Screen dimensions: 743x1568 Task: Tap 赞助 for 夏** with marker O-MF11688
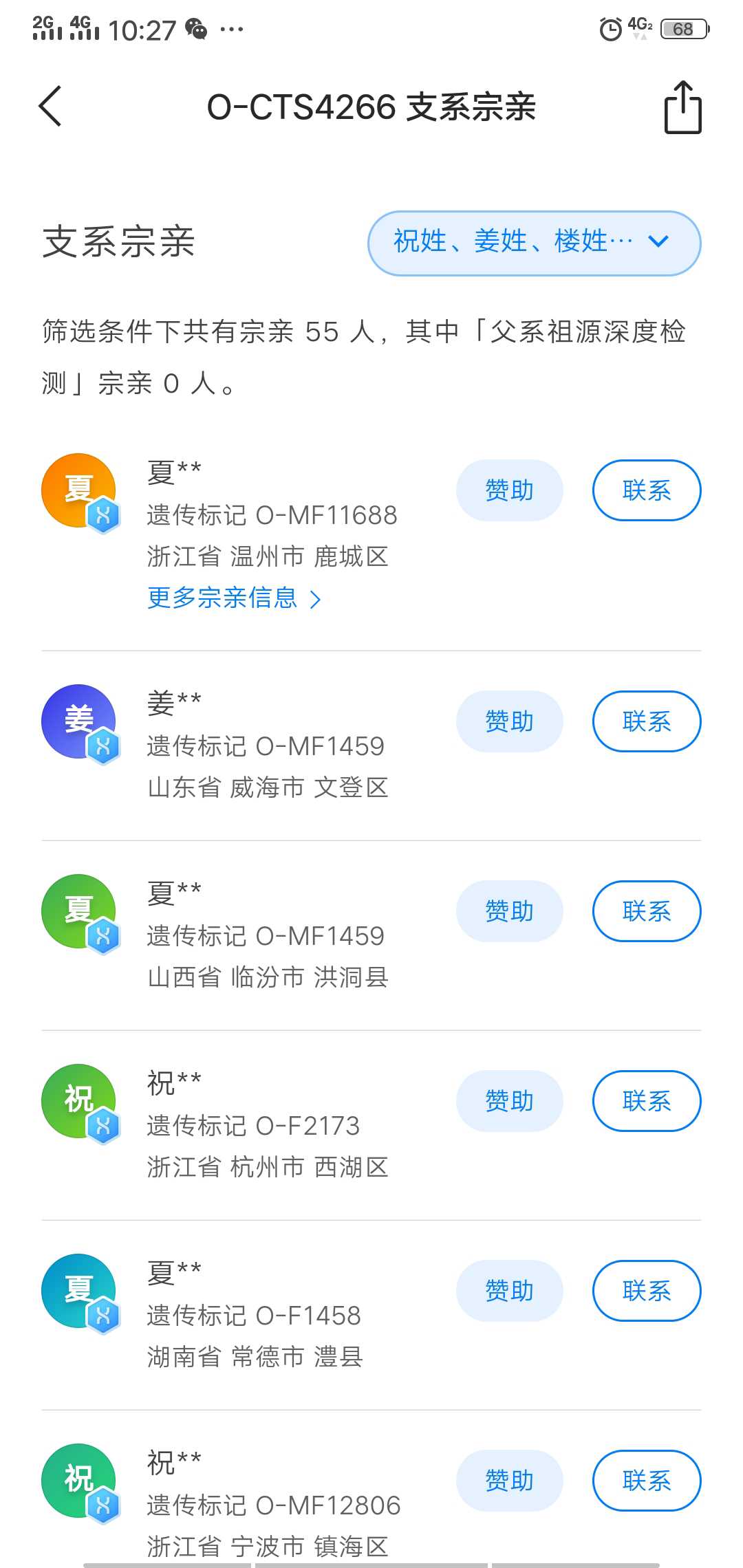pos(510,490)
